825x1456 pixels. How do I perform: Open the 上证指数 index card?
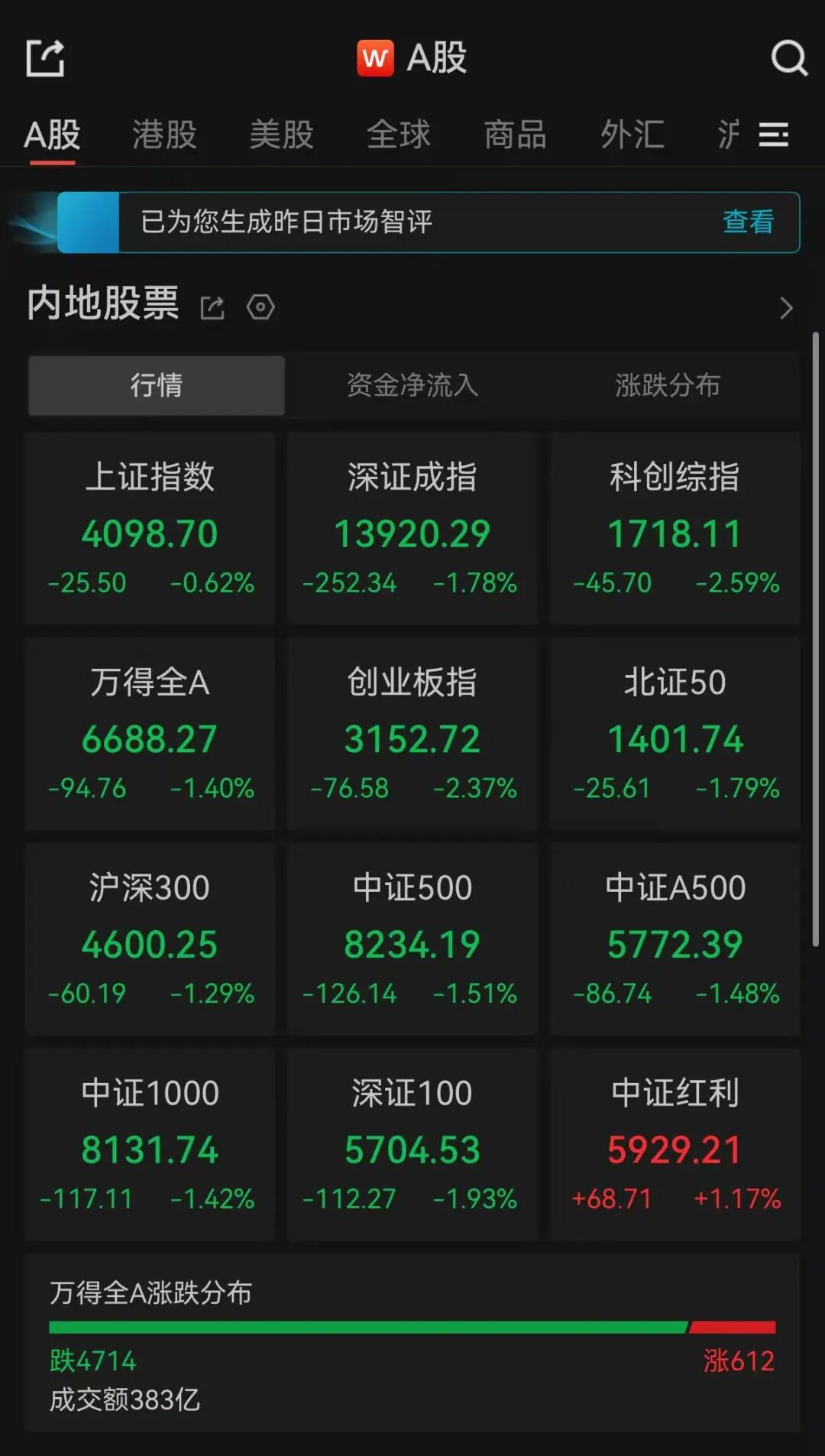150,528
